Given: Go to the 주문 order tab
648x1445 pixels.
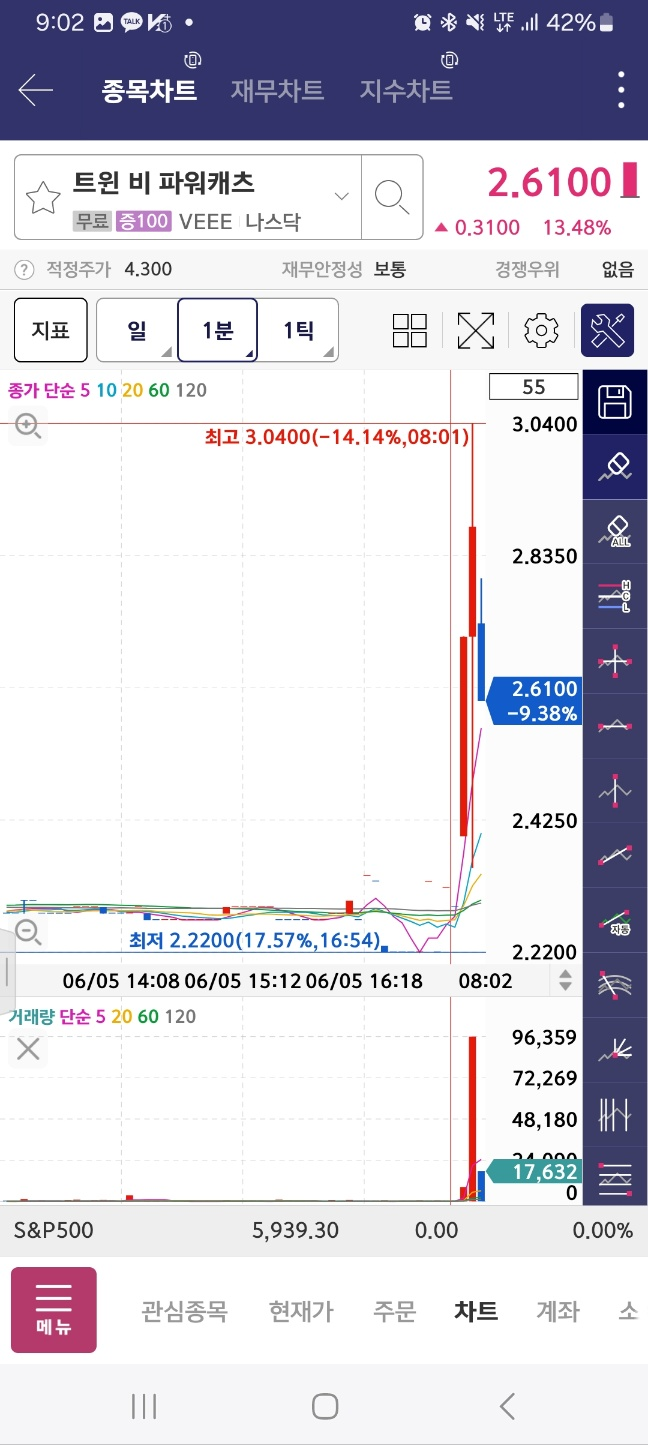Looking at the screenshot, I should tap(394, 1311).
